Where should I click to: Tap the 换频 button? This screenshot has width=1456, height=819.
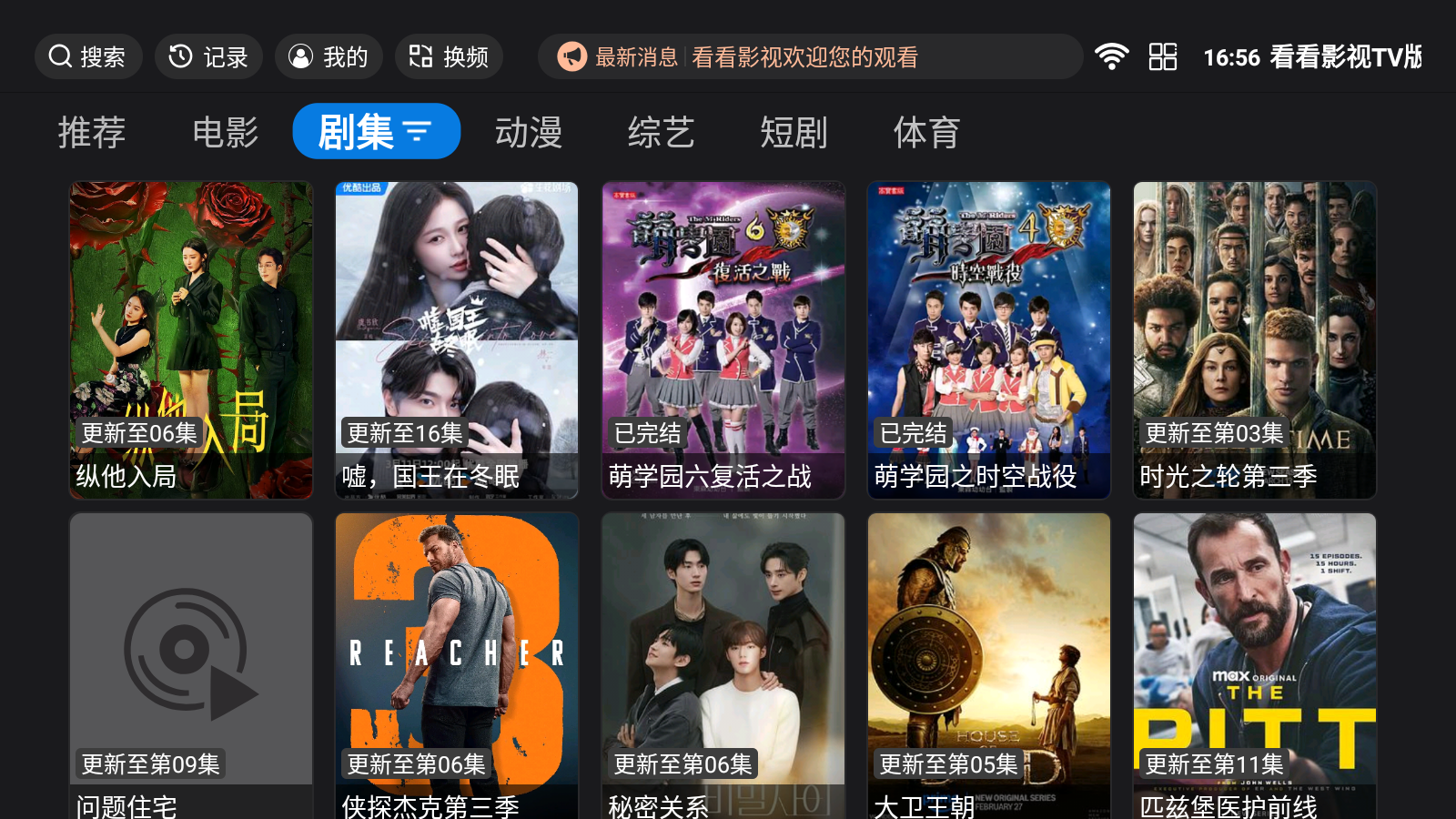pyautogui.click(x=449, y=56)
